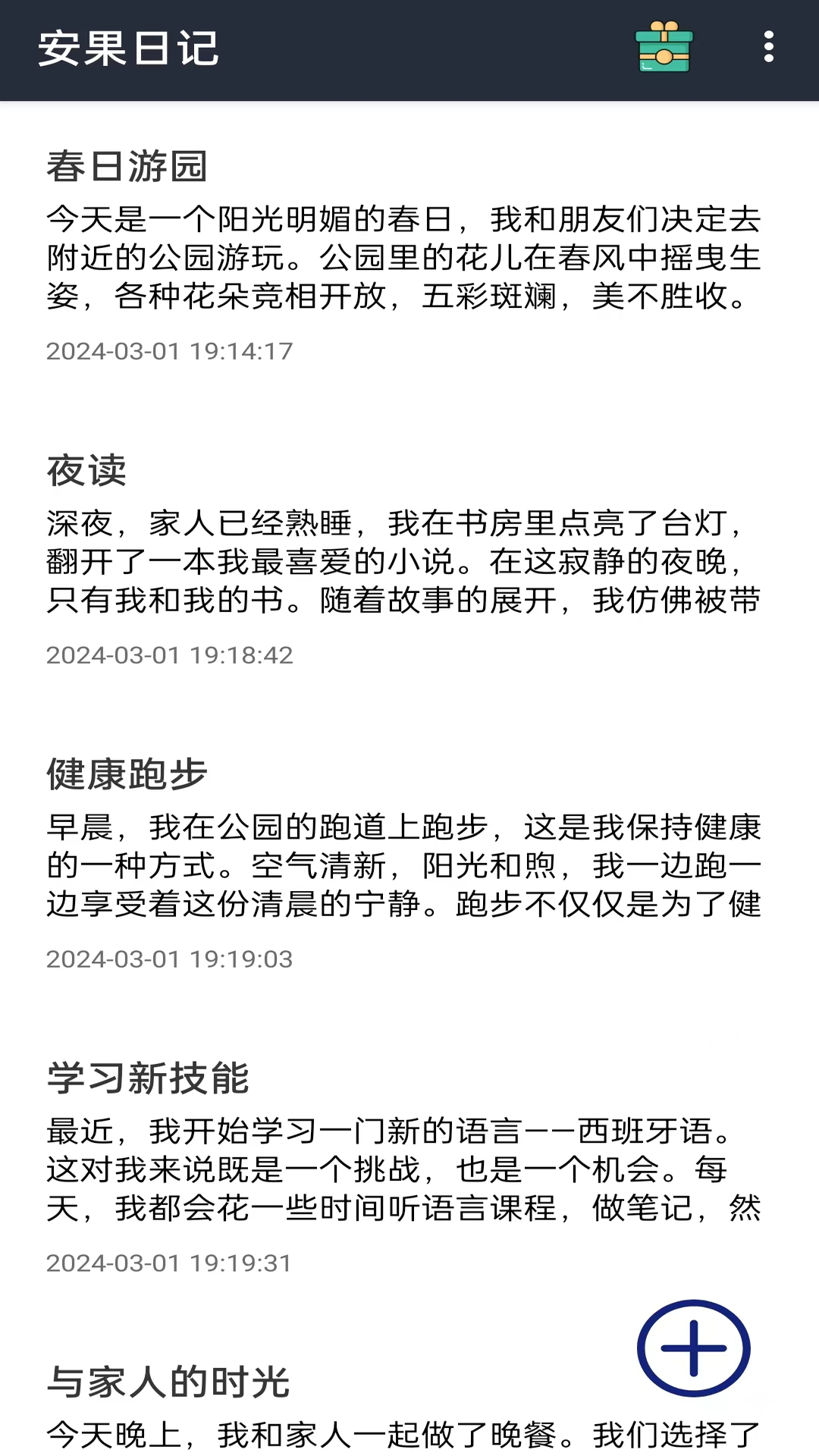Open the gift box icon
This screenshot has height=1456, width=819.
point(664,47)
